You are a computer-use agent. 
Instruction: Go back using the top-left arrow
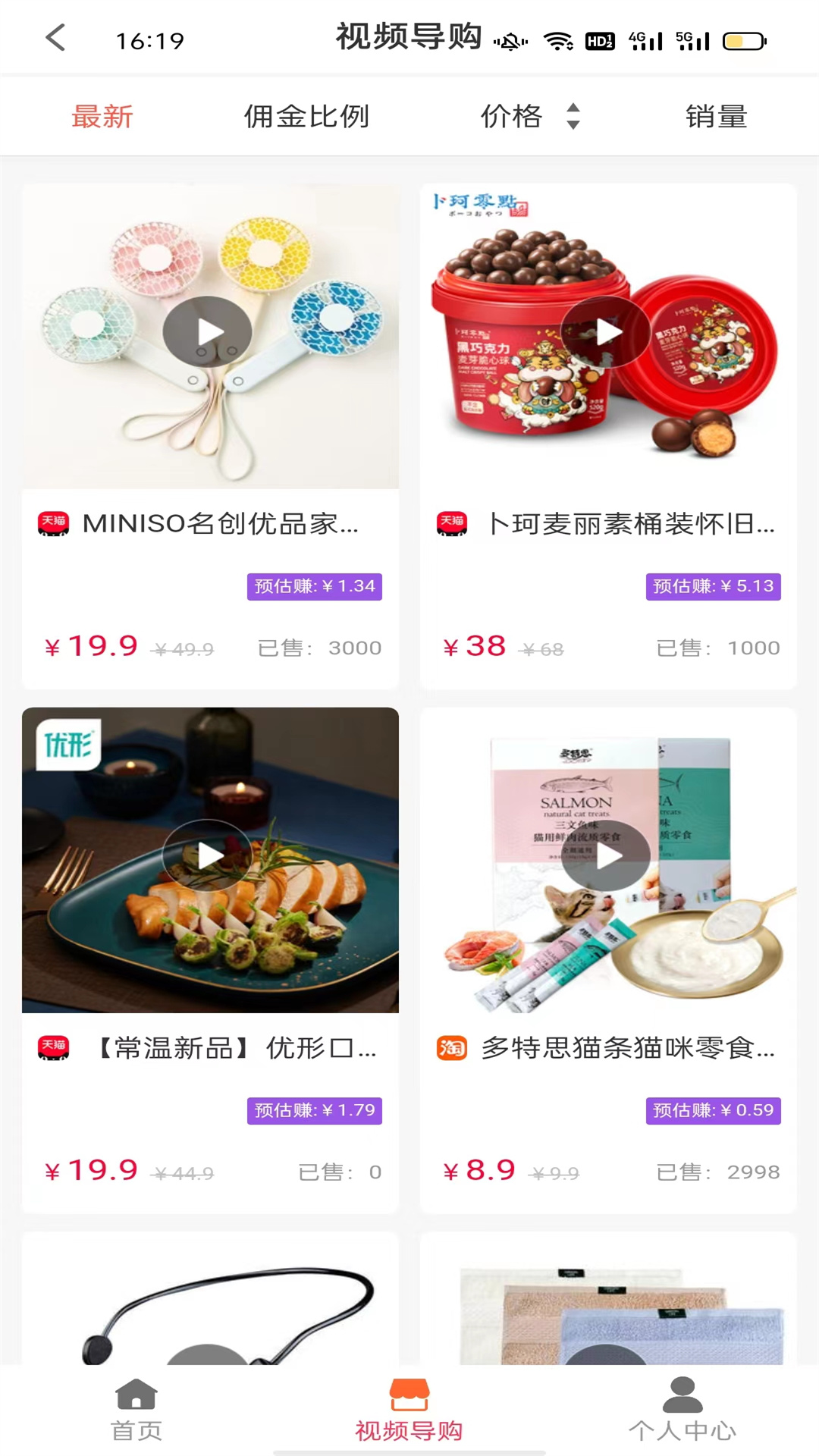[x=56, y=38]
